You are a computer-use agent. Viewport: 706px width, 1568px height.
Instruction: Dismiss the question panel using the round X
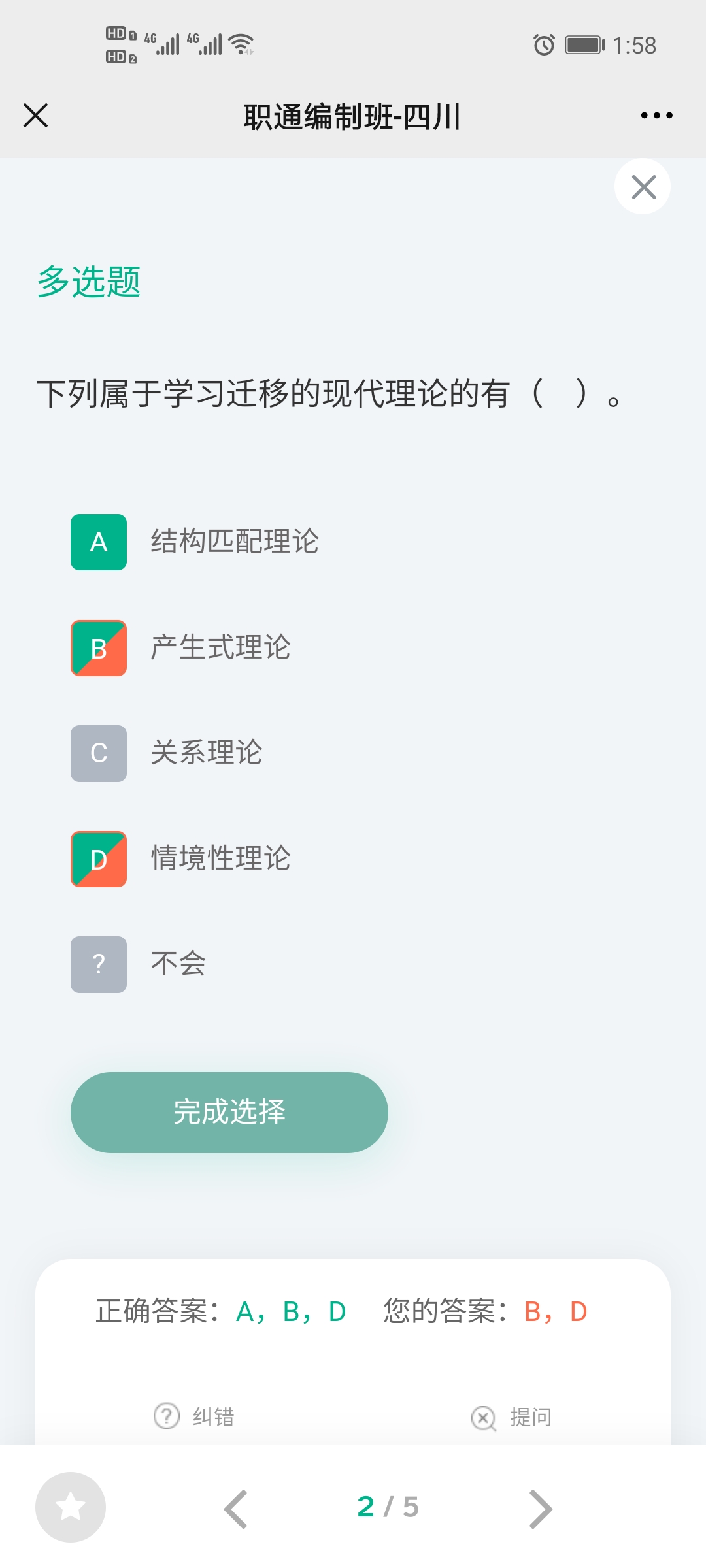(x=643, y=187)
